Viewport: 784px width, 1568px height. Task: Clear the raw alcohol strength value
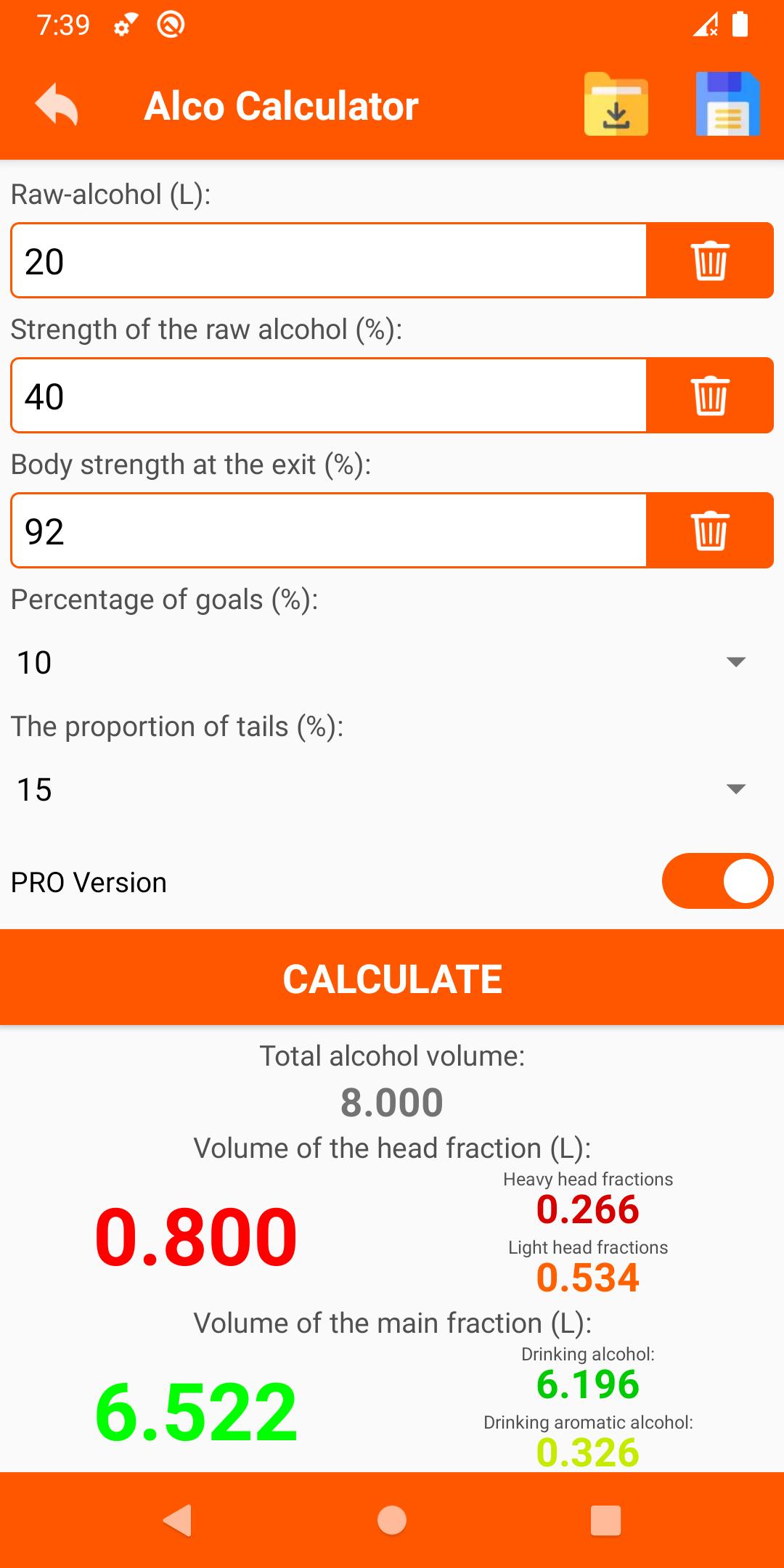[x=709, y=396]
